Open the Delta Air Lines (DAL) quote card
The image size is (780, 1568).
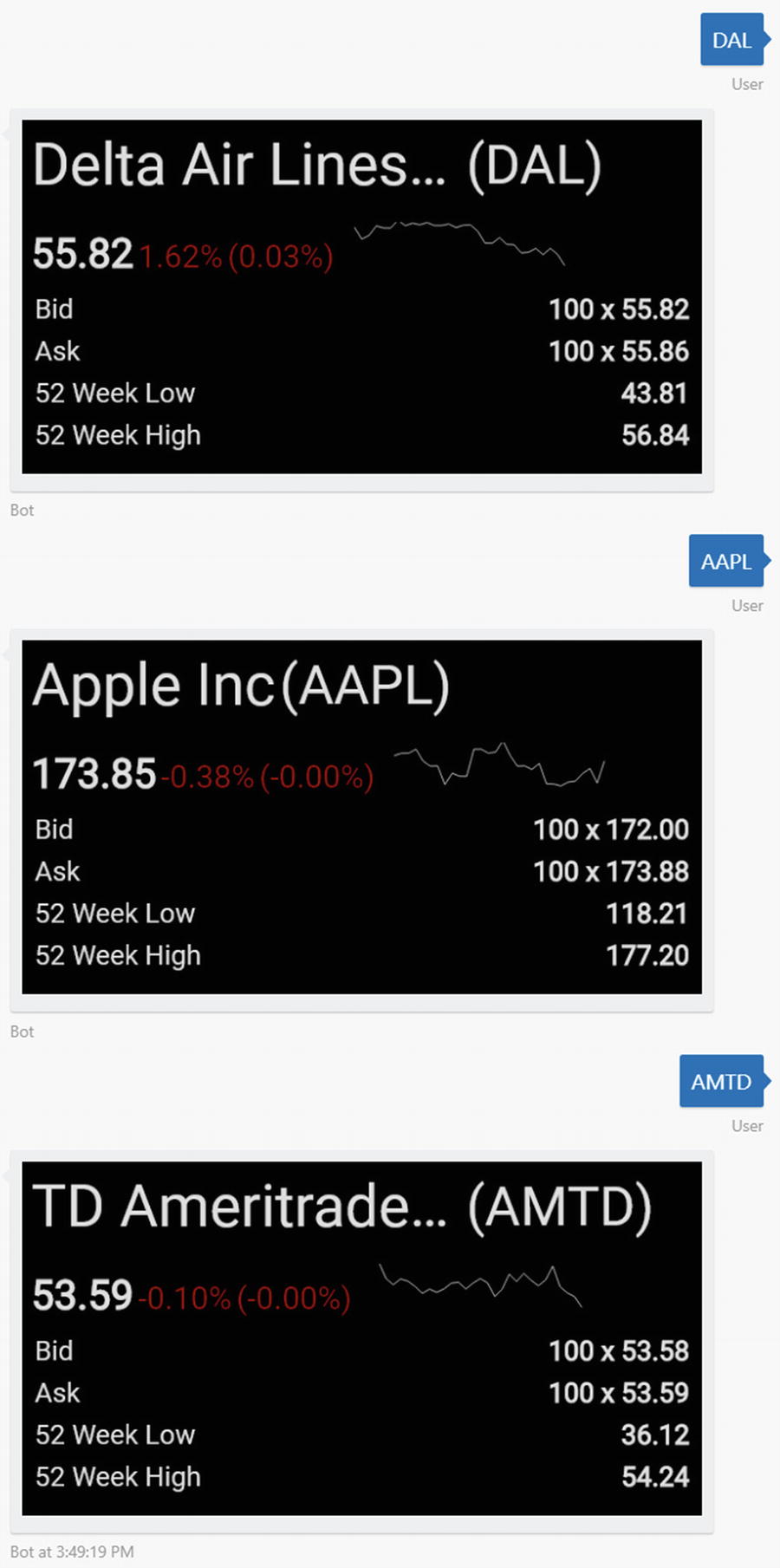pyautogui.click(x=361, y=296)
